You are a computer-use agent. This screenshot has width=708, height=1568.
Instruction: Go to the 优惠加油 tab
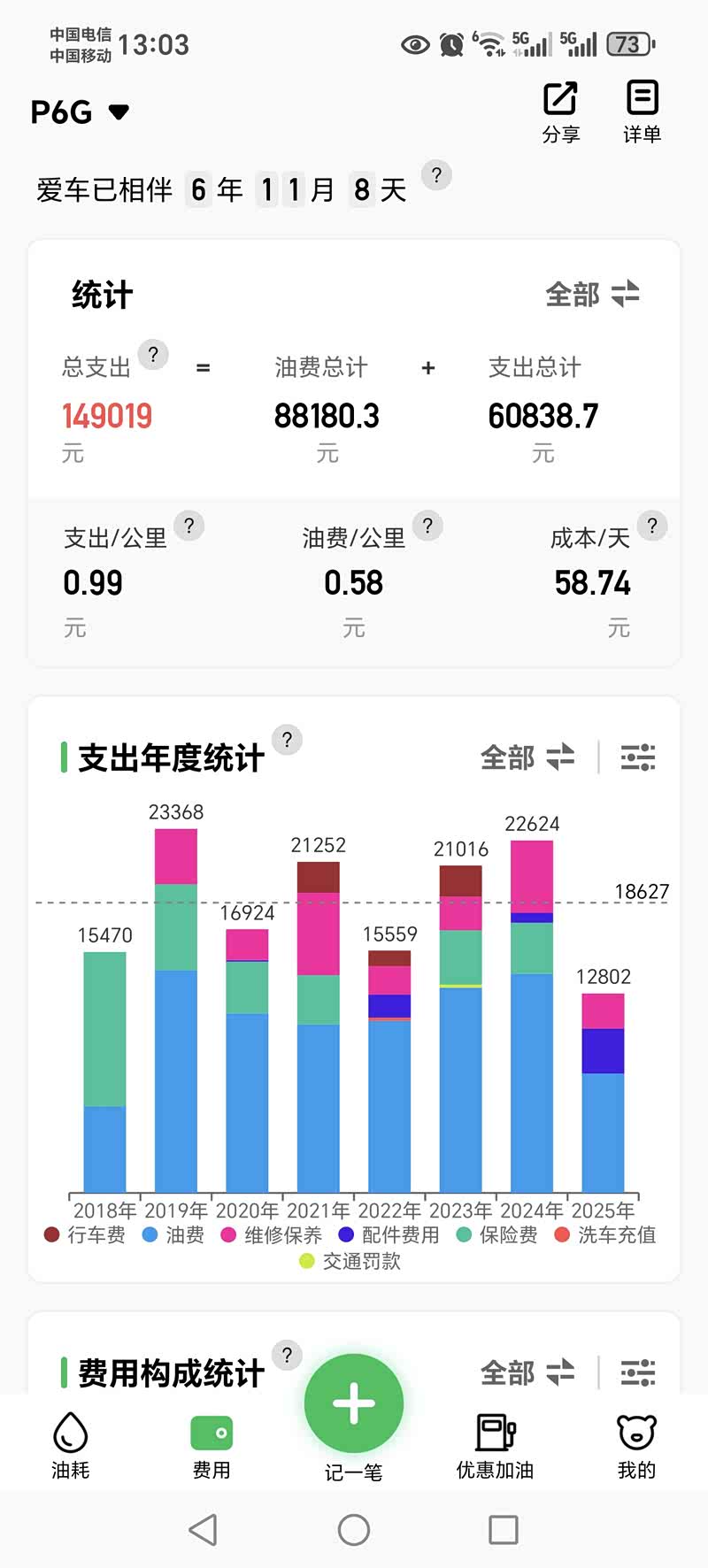point(495,1445)
